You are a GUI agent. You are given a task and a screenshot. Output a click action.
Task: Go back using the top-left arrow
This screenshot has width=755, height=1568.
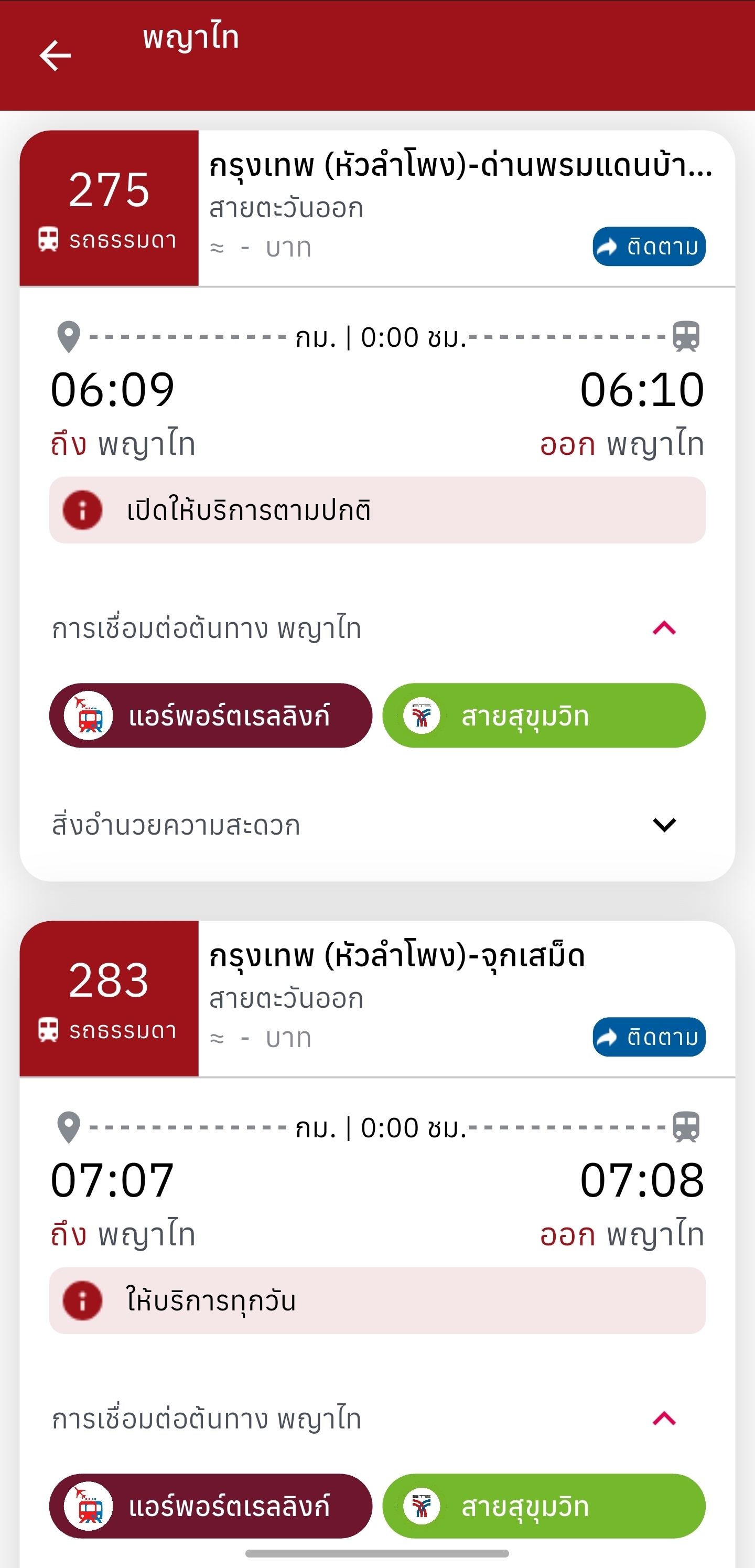(x=56, y=56)
